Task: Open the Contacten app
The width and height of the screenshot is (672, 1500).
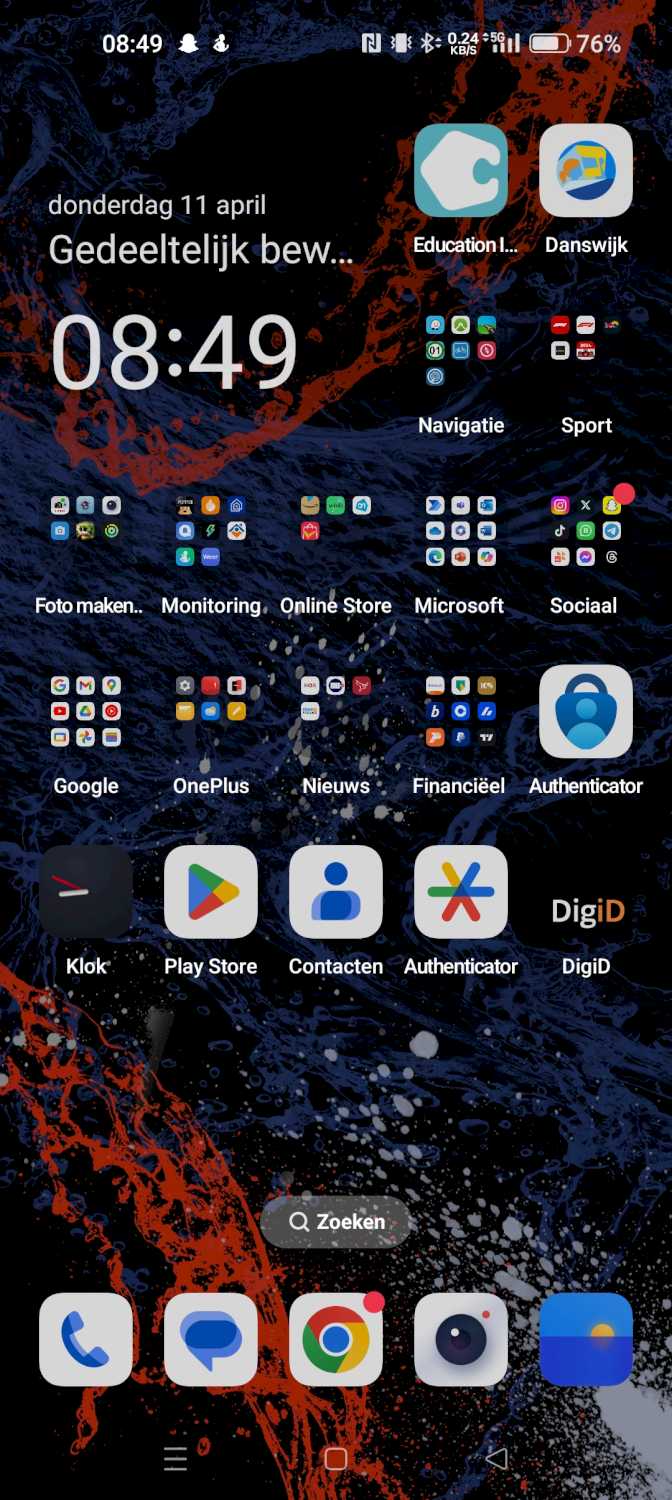Action: pyautogui.click(x=336, y=891)
